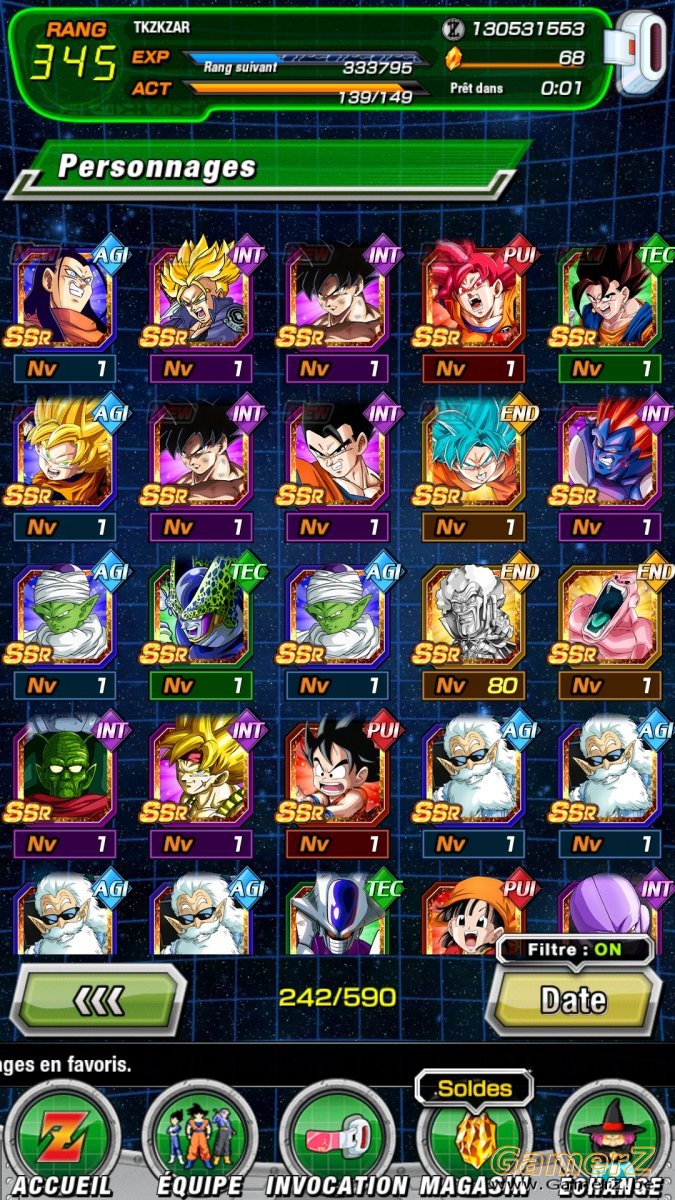Switch to the Équipe tab
This screenshot has height=1200, width=675.
coord(201,1139)
